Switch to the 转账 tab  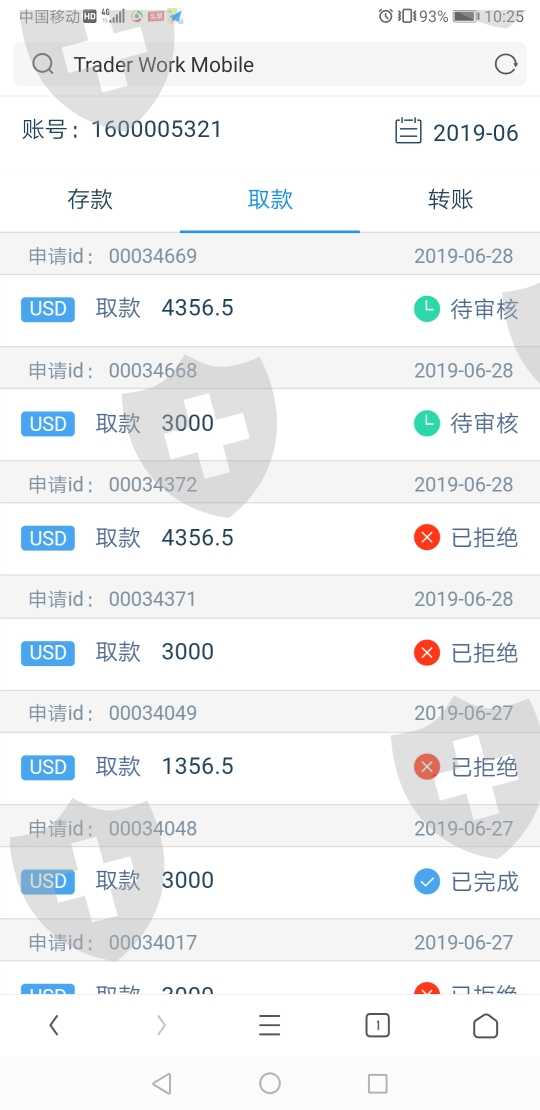(450, 199)
